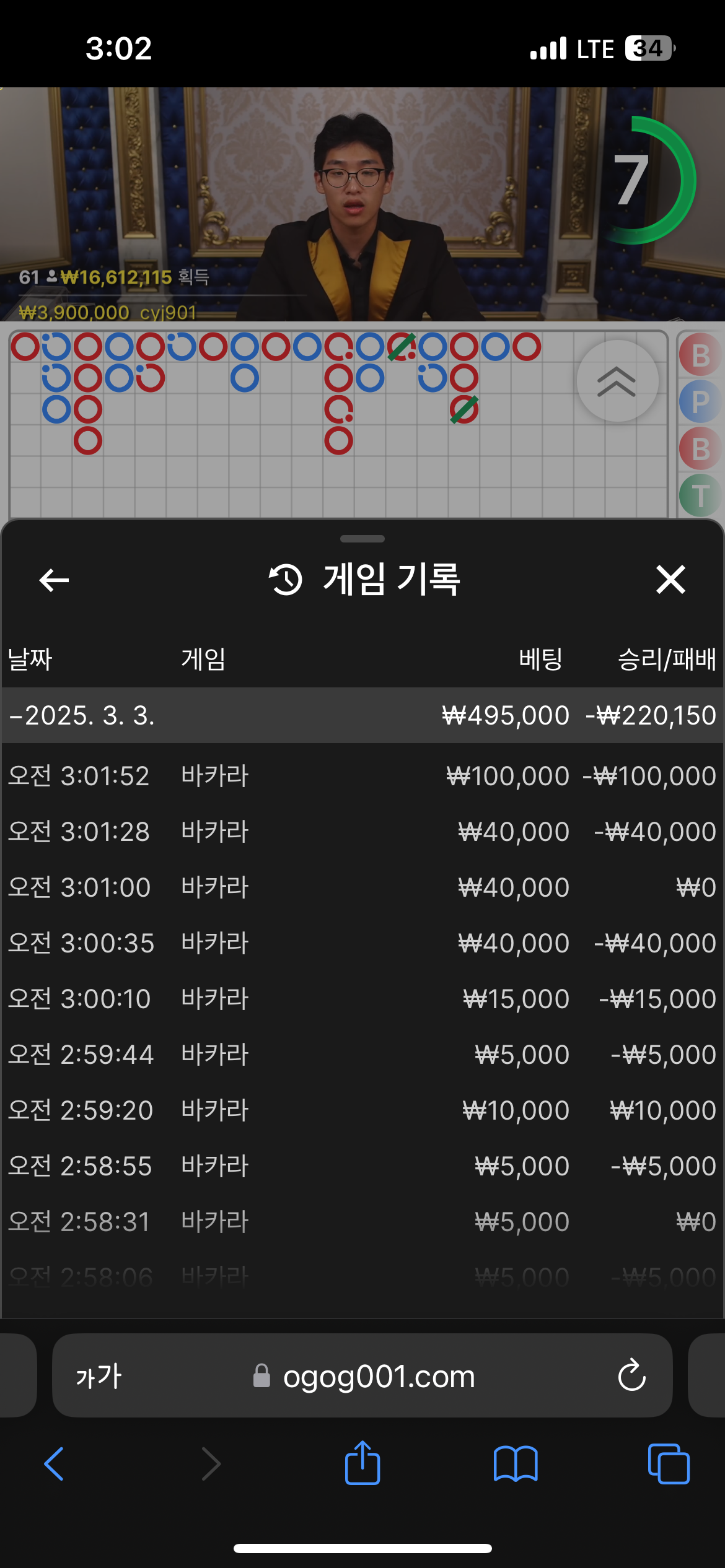
Task: Reload the page in Safari
Action: 632,1375
